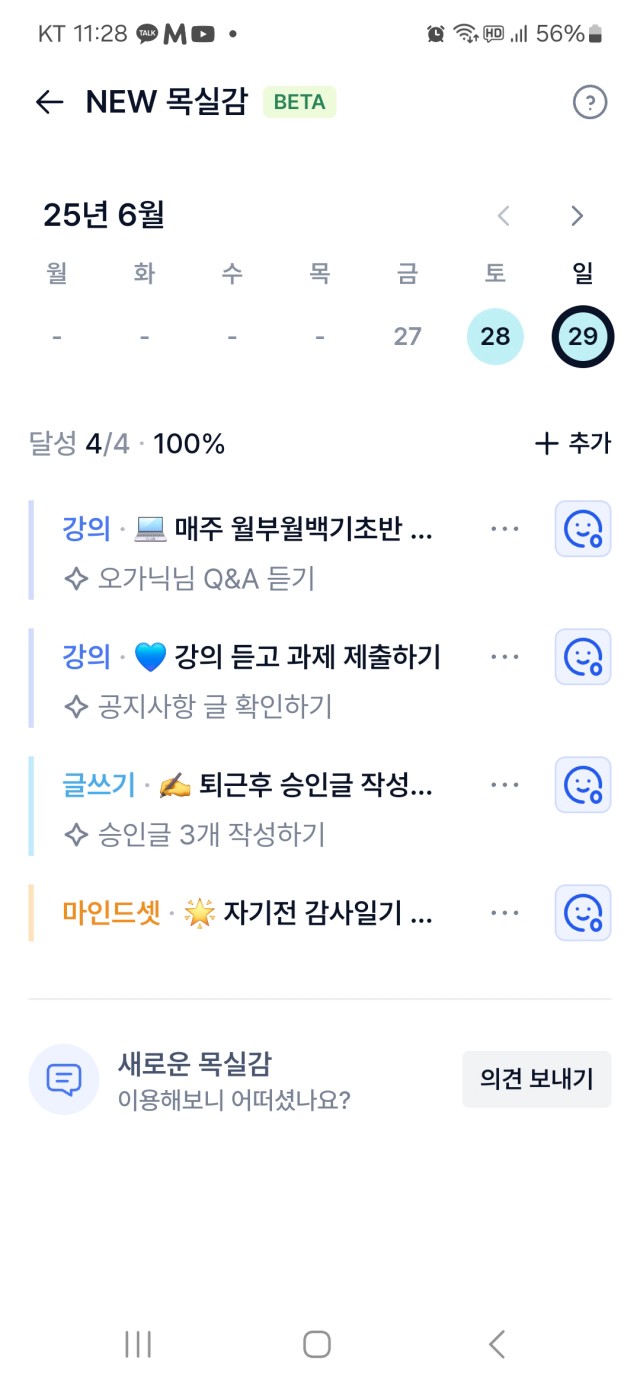
Task: Open more options for 매주 월부월백기초반
Action: click(x=505, y=529)
